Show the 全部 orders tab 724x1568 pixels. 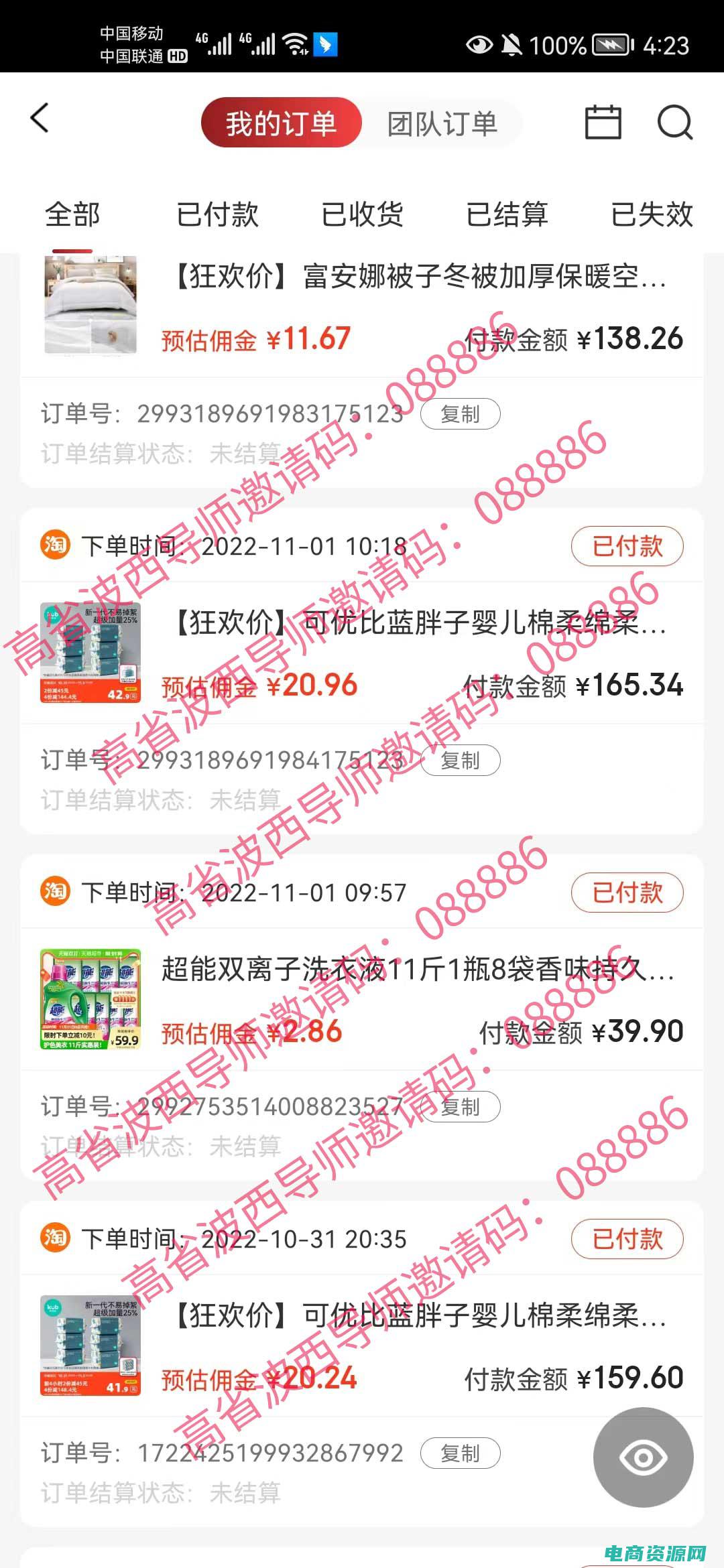(x=72, y=215)
